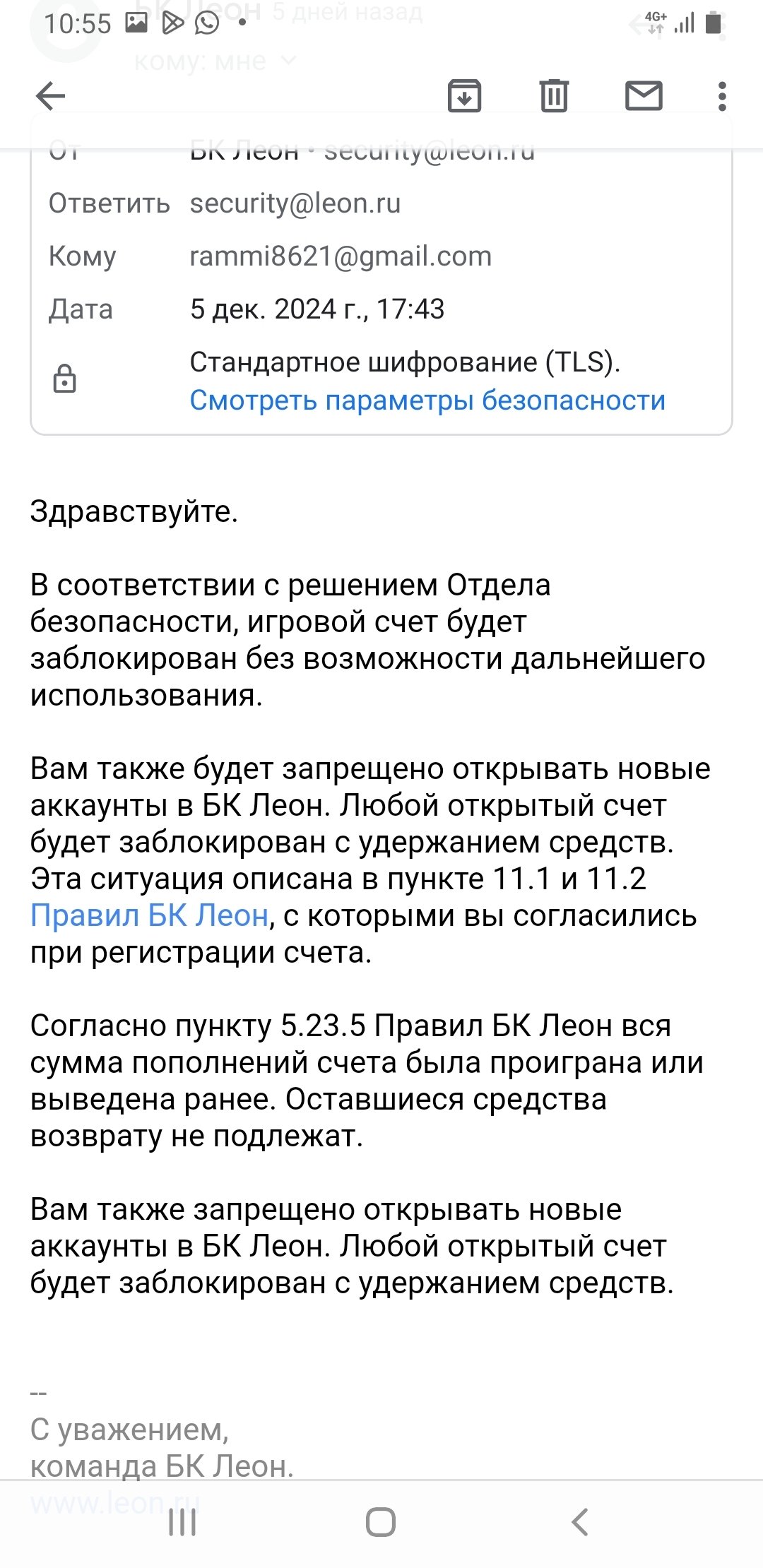
Task: Open Смотреть параметры безопасности link
Action: pos(427,400)
